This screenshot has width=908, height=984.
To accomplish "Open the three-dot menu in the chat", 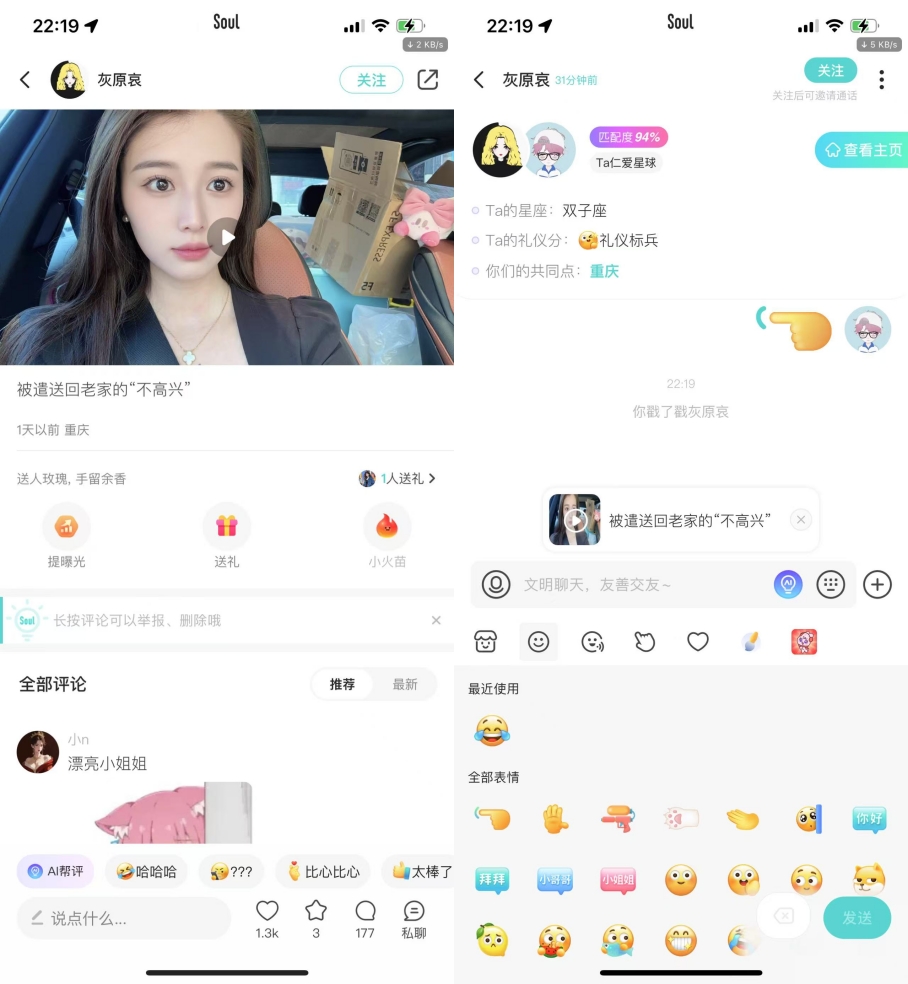I will (881, 79).
